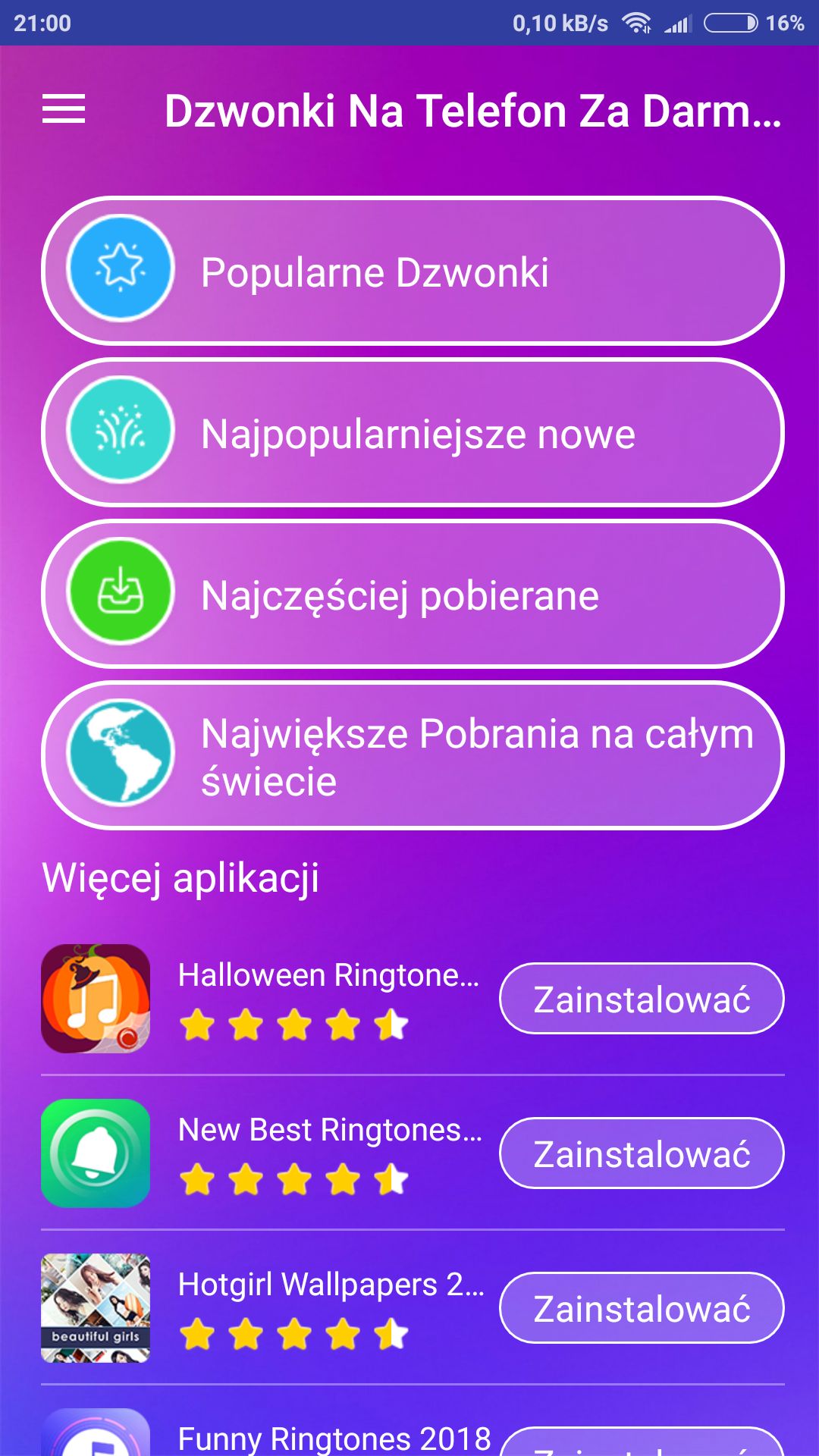The height and width of the screenshot is (1456, 819).
Task: Install New Best Ringtones app
Action: tap(642, 1153)
